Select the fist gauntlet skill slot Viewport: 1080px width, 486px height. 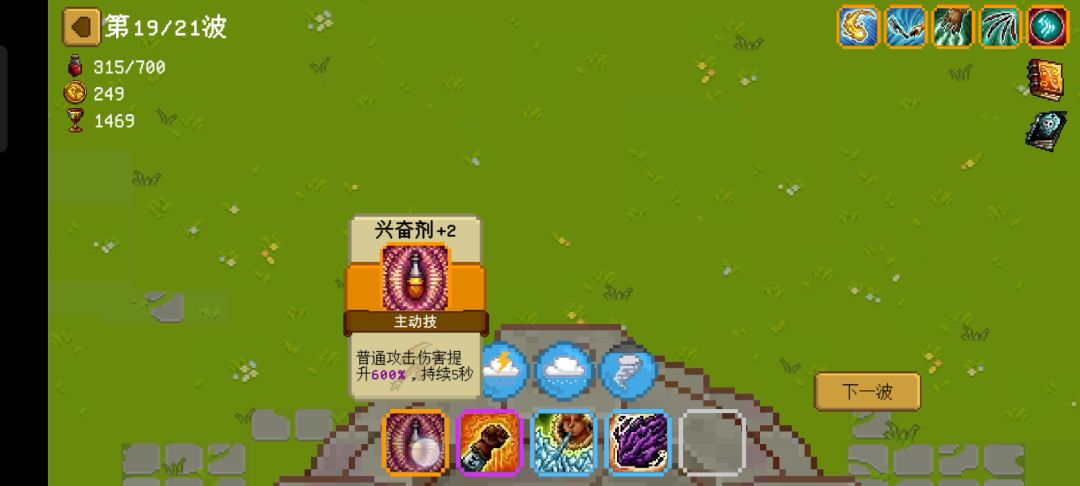[x=489, y=441]
